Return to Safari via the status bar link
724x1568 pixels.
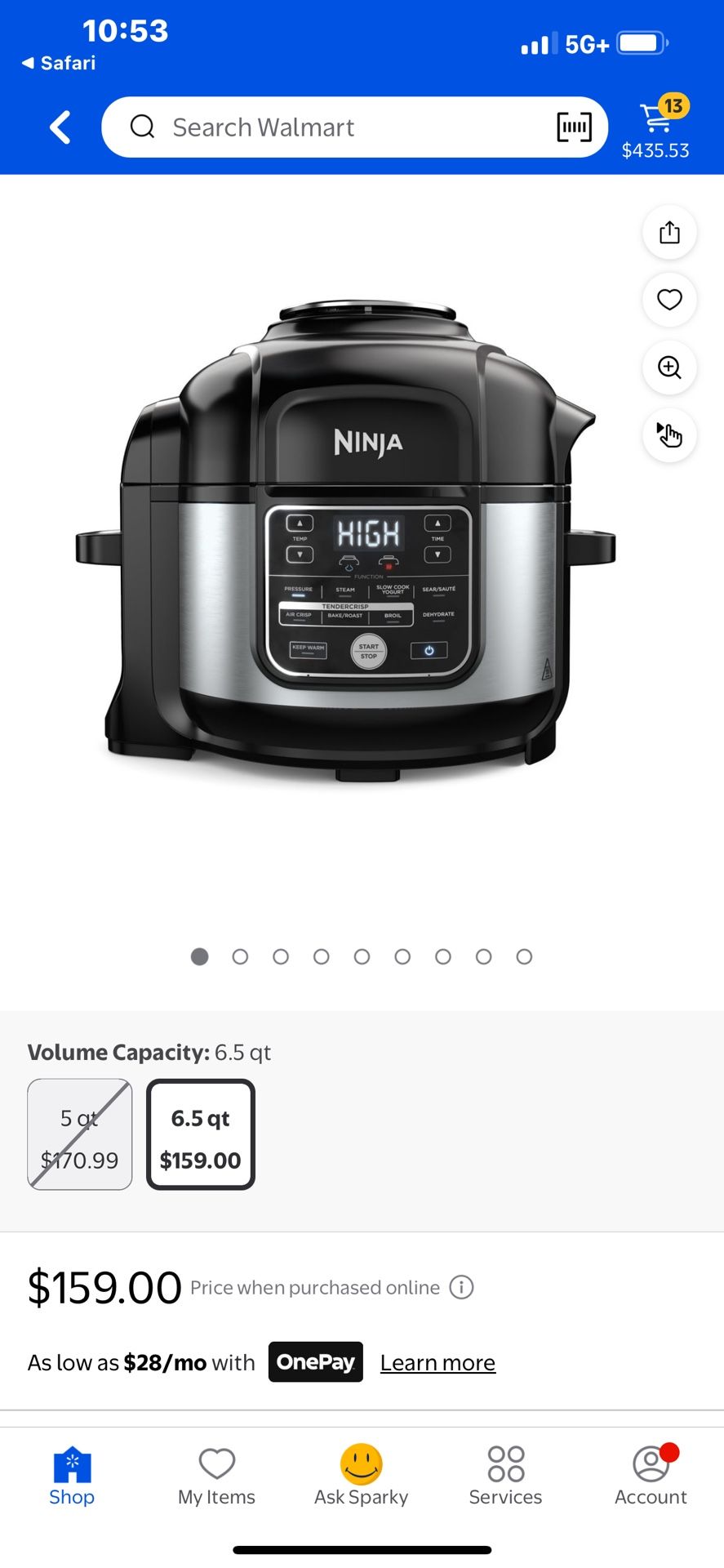[59, 63]
